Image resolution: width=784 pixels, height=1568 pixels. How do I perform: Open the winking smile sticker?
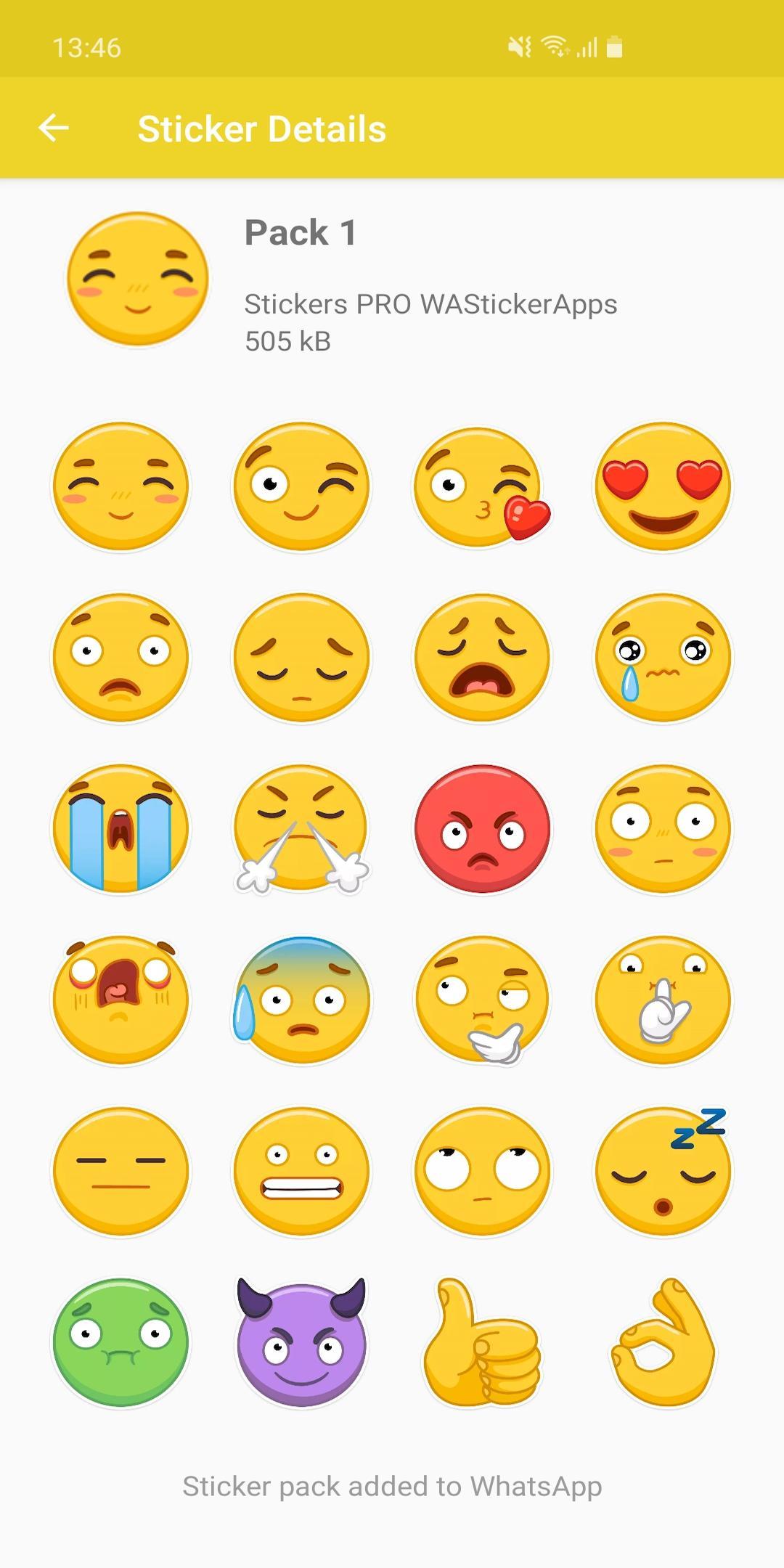tap(301, 486)
